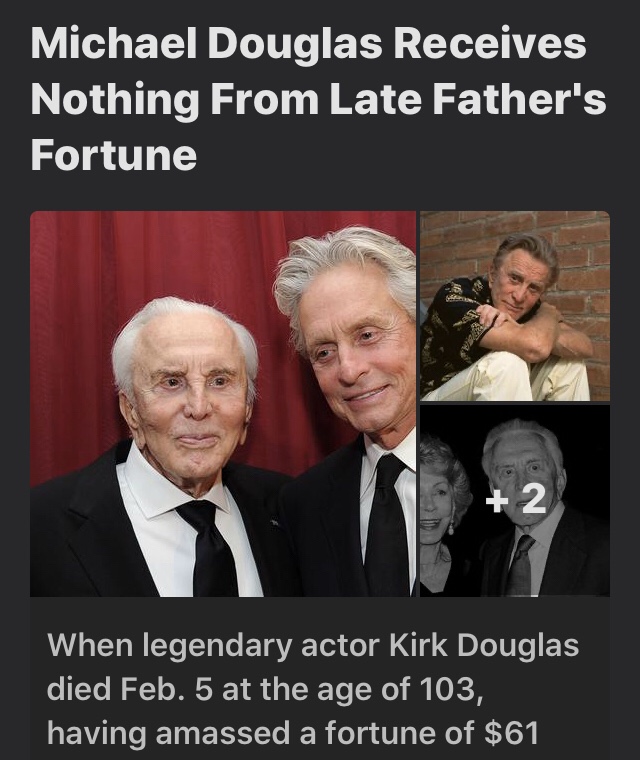The height and width of the screenshot is (760, 640).
Task: View the +2 more photos tile
Action: pyautogui.click(x=514, y=501)
